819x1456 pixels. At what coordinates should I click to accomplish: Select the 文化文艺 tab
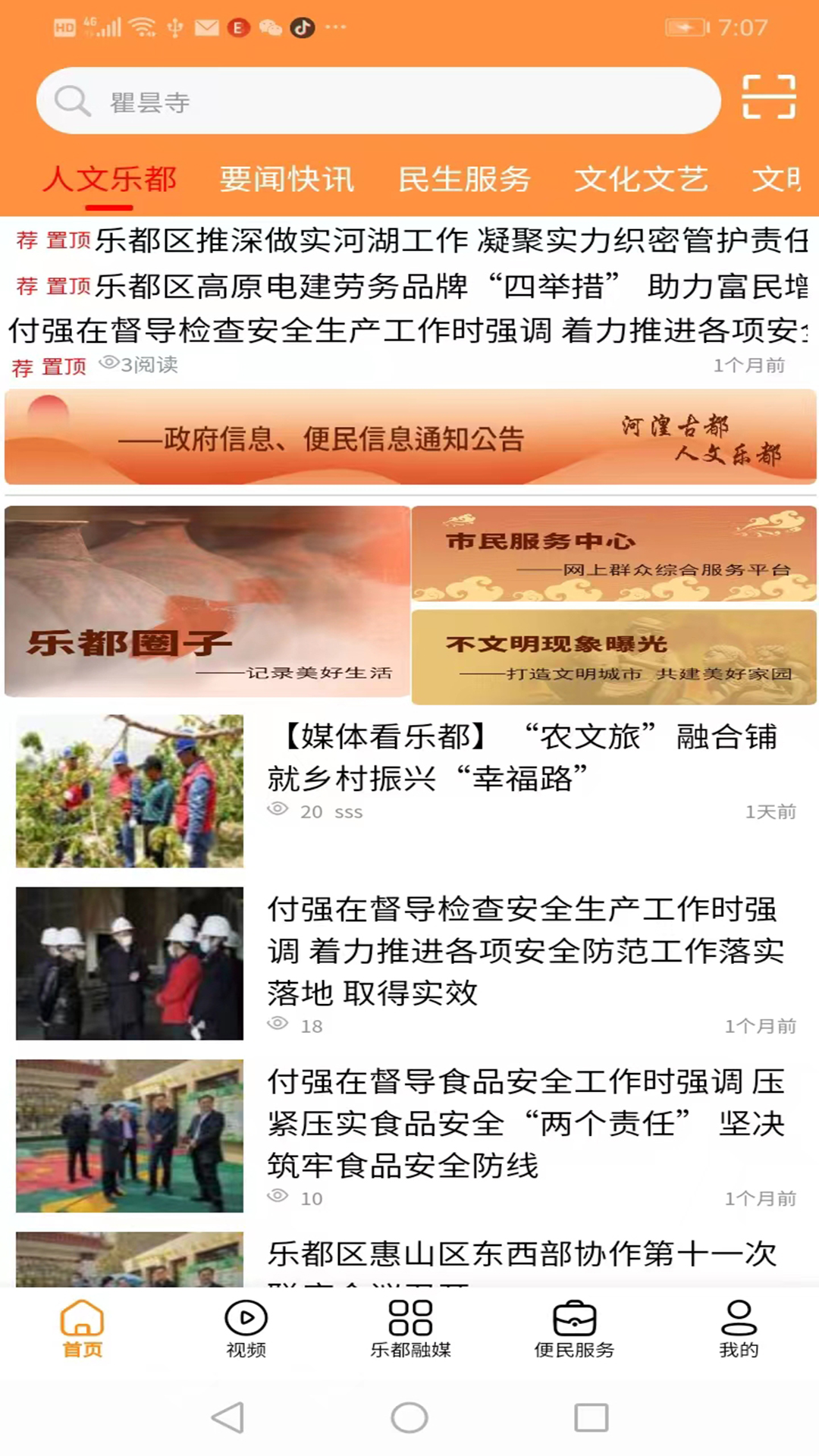[x=642, y=179]
